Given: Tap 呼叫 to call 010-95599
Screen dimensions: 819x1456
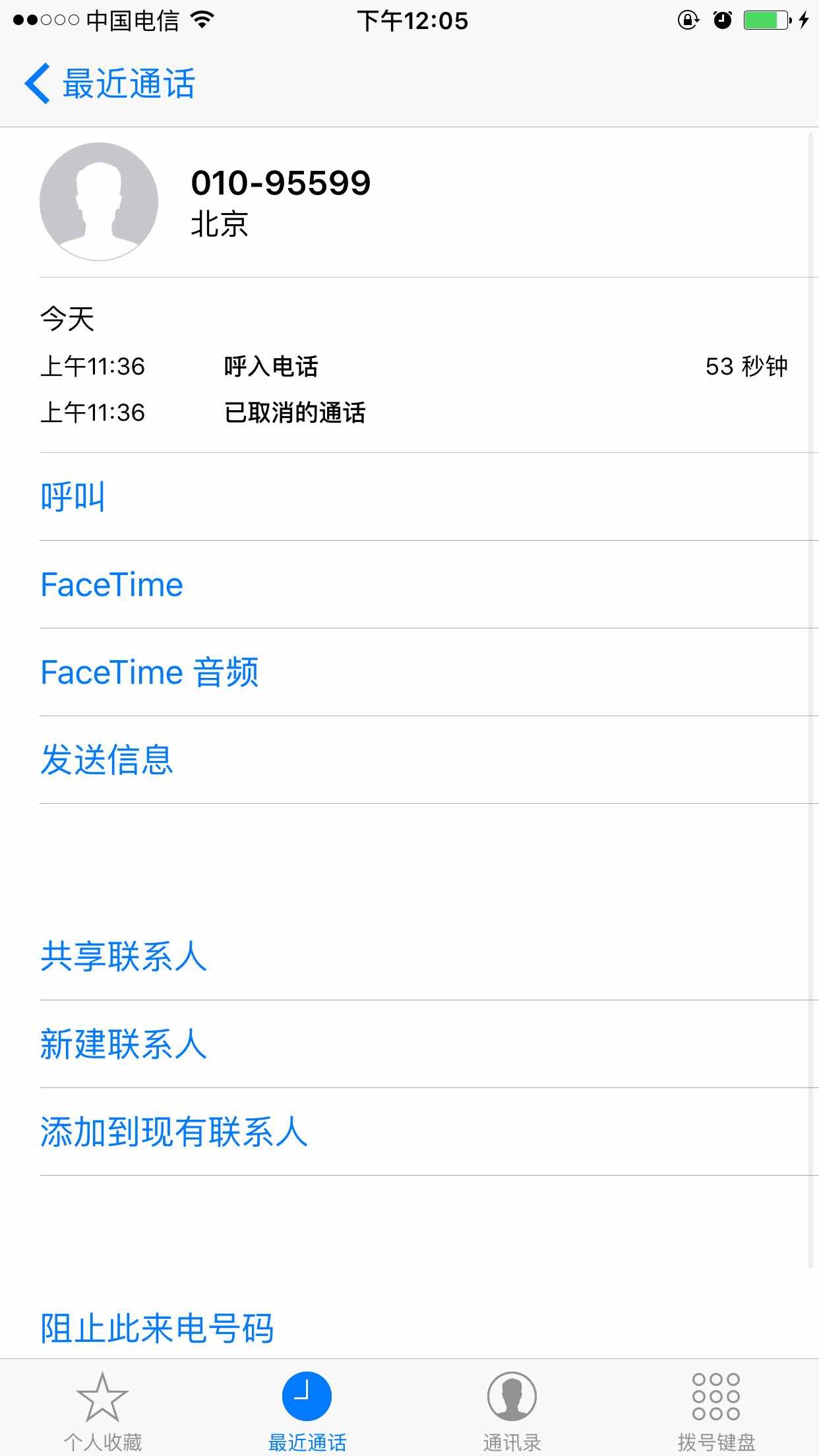Looking at the screenshot, I should (x=73, y=497).
